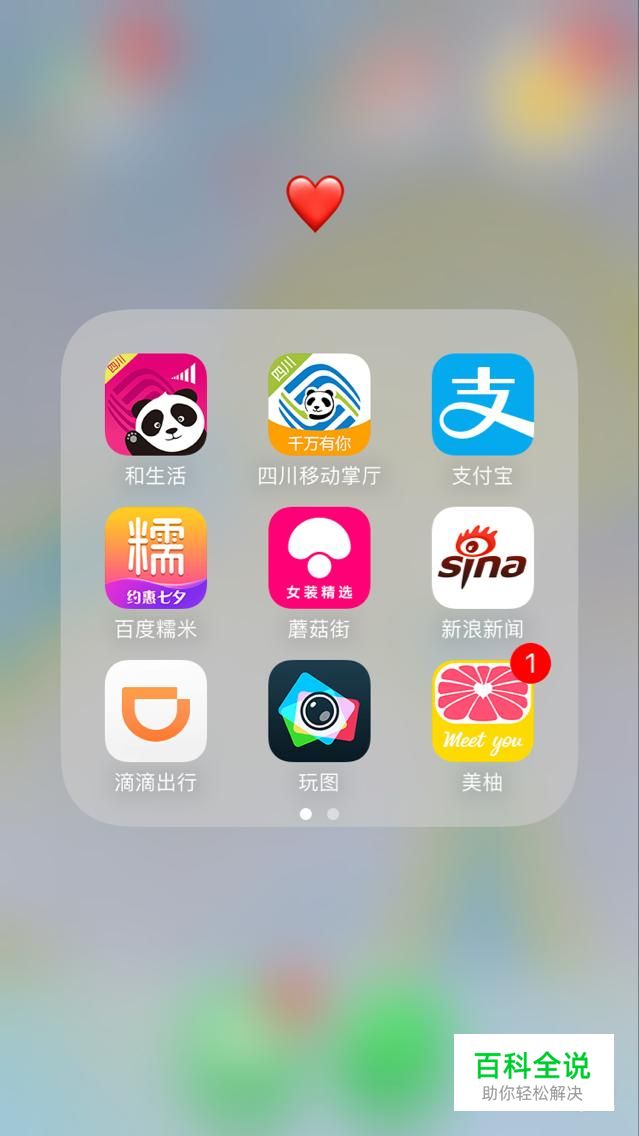Screen dimensions: 639x1136
Task: Launch the 百度糯米 app
Action: (155, 558)
